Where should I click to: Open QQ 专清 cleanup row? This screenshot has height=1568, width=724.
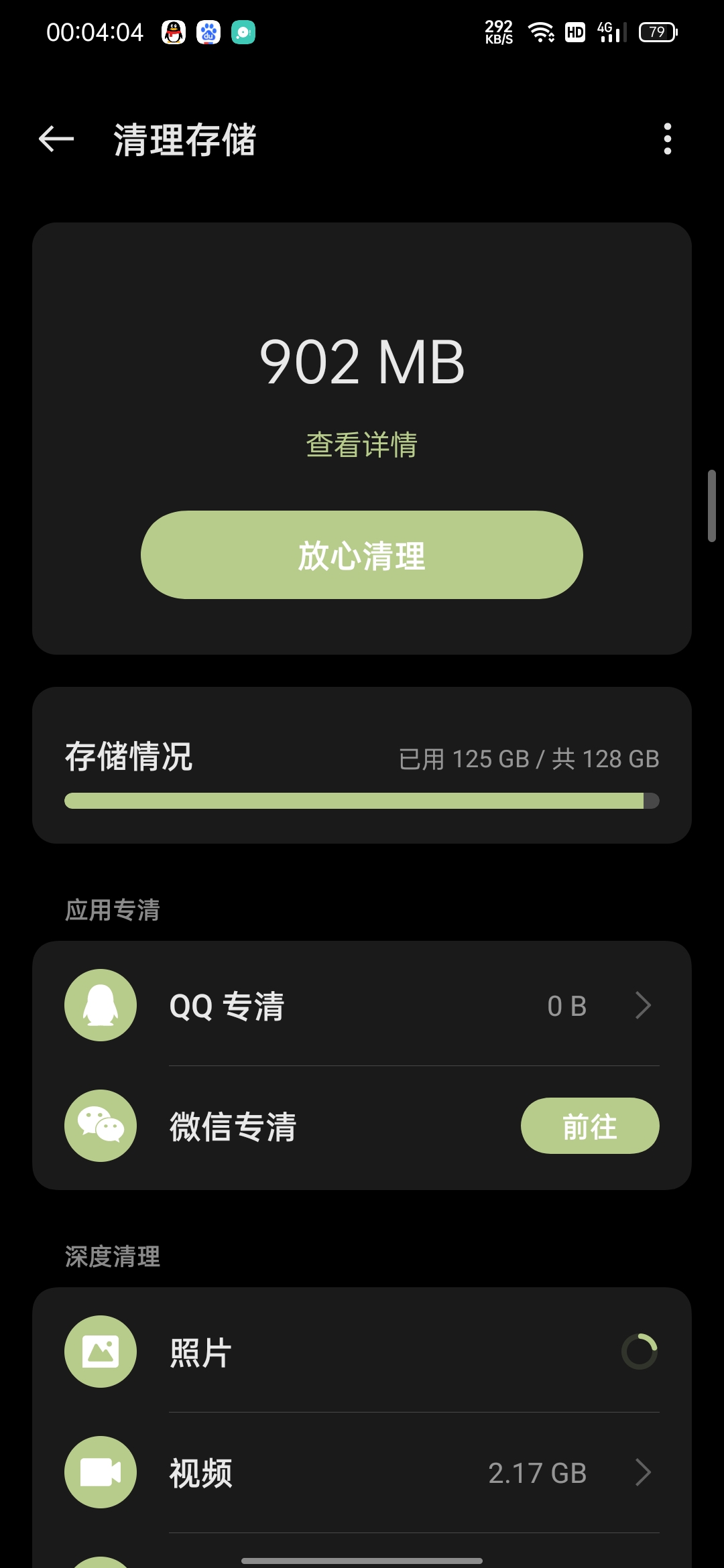(362, 1005)
